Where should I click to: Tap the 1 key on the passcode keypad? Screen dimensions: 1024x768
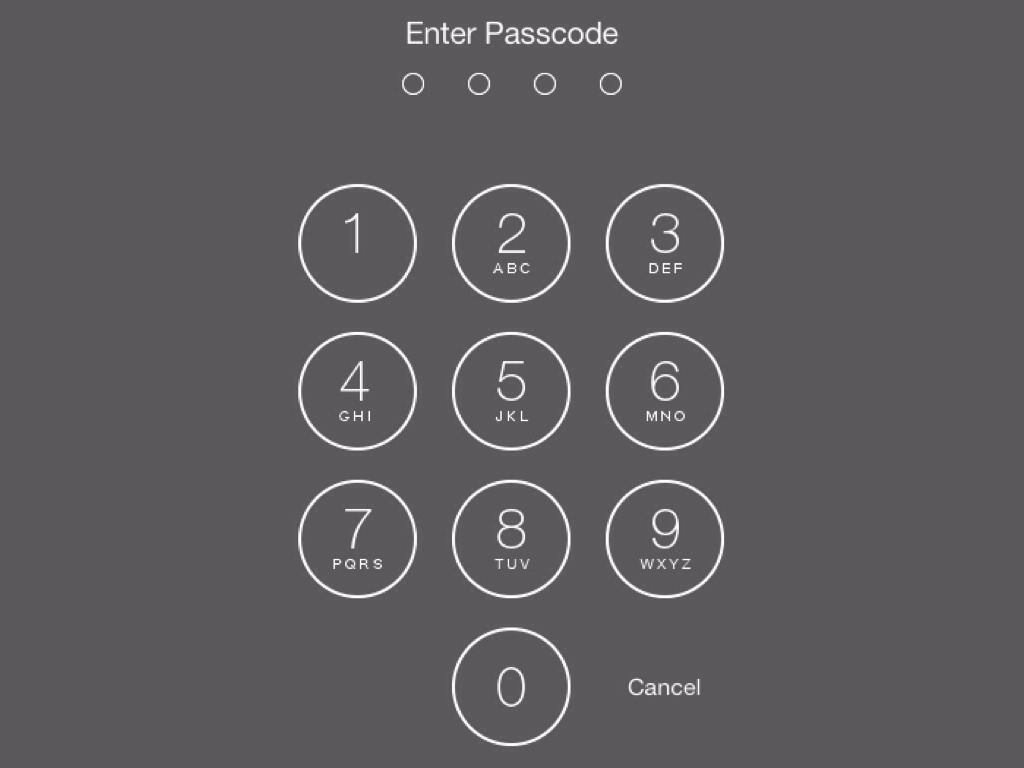coord(357,243)
